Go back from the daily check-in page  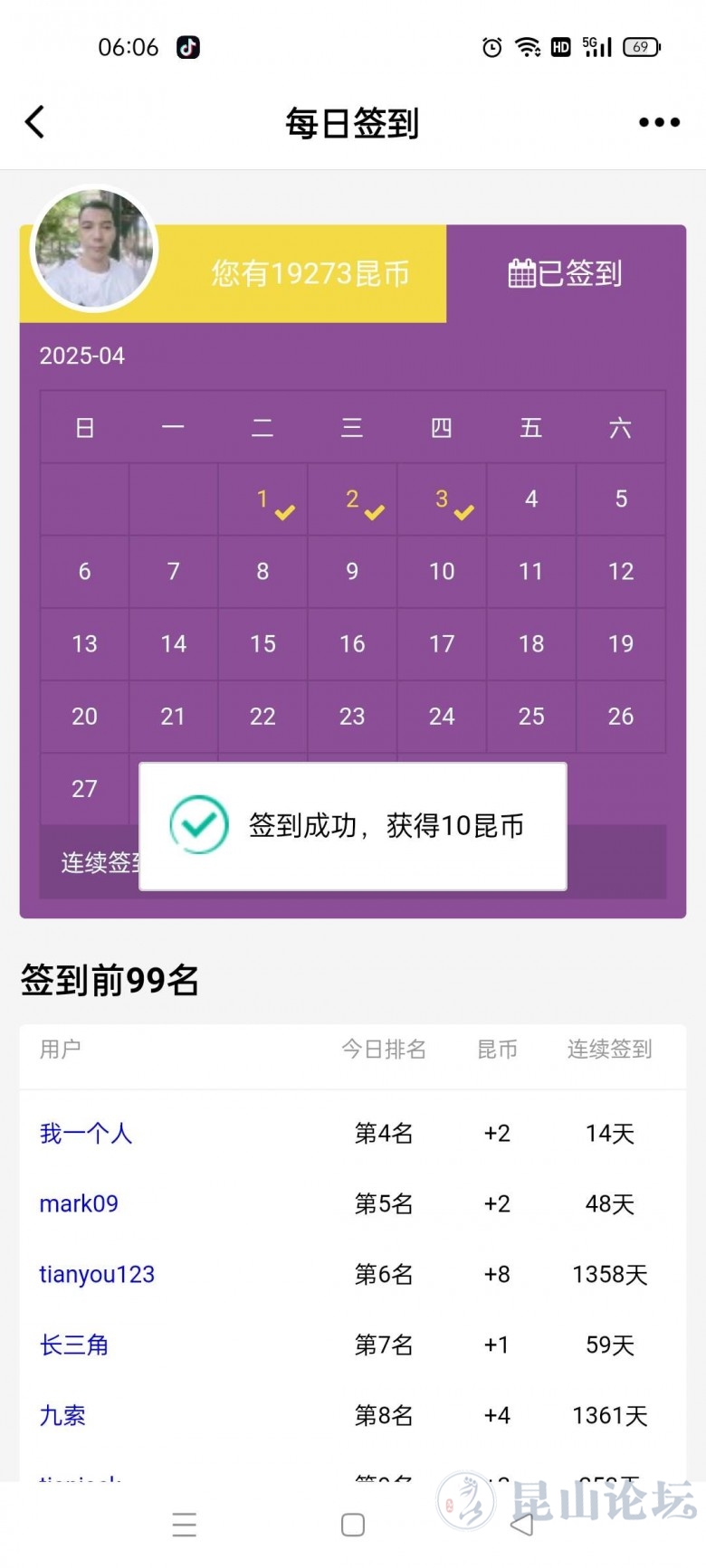point(35,122)
